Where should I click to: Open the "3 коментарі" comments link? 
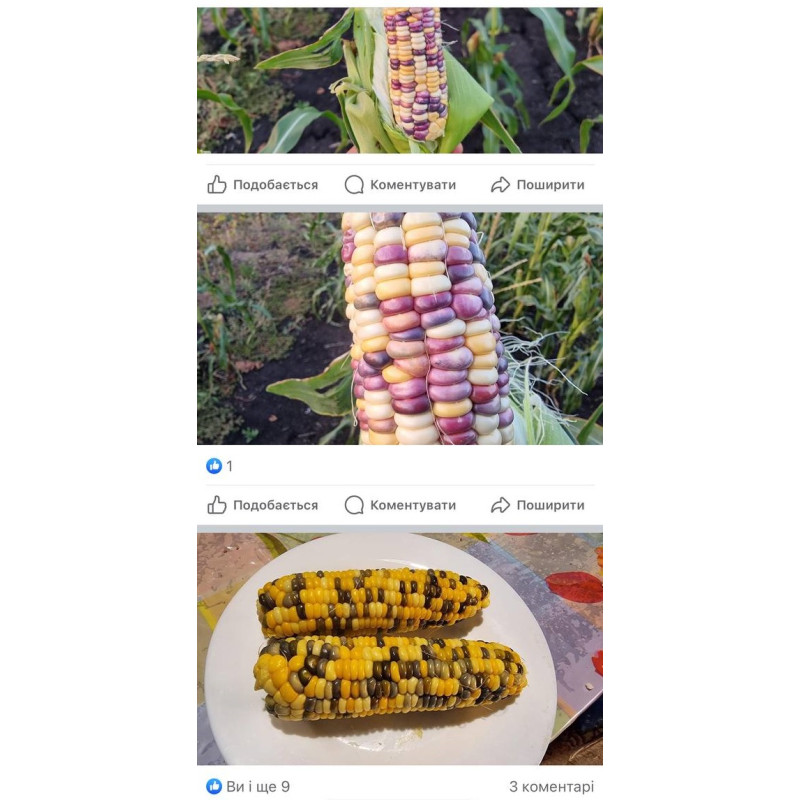point(551,787)
